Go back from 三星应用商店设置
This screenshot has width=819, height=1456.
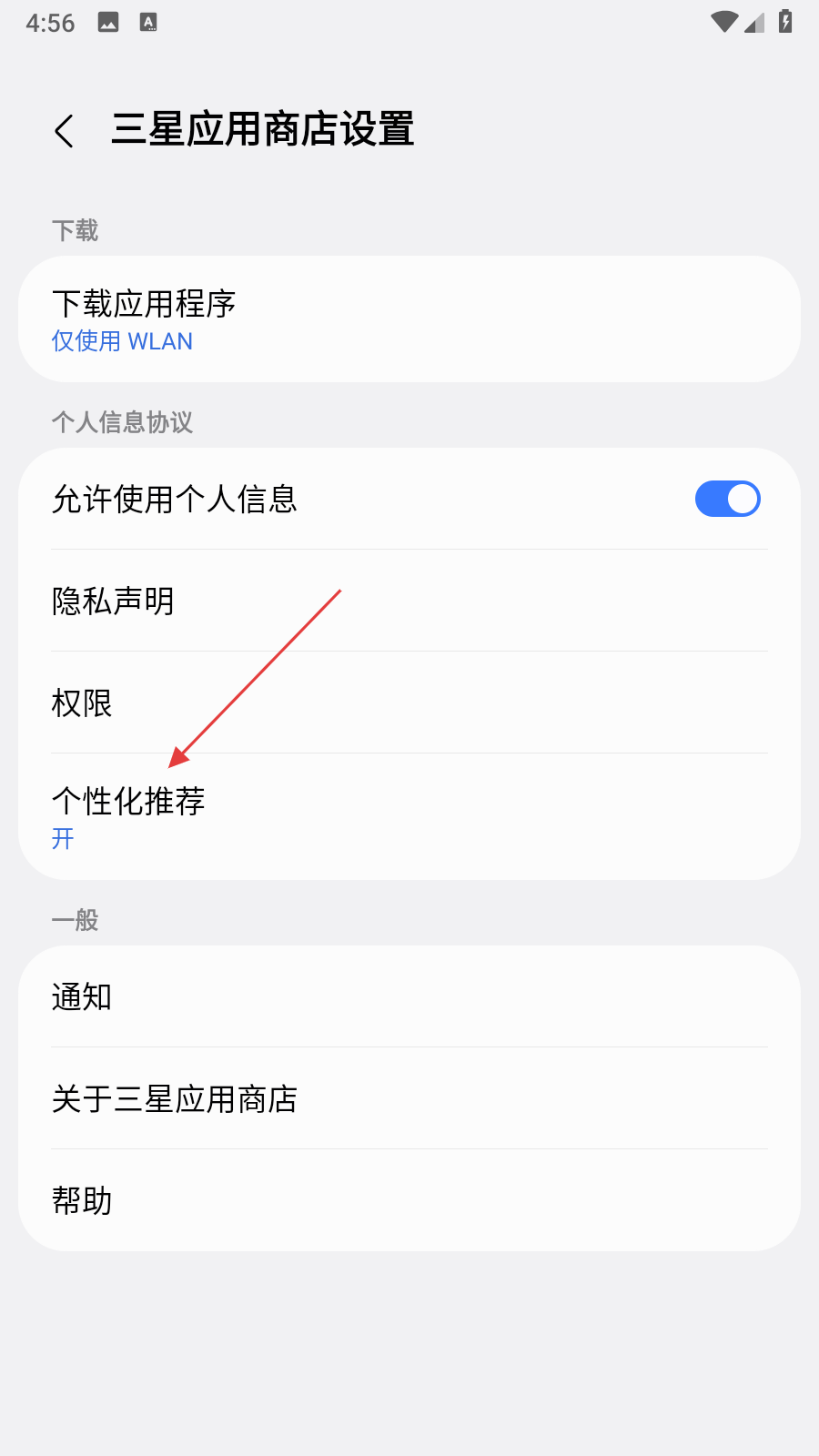[x=64, y=131]
